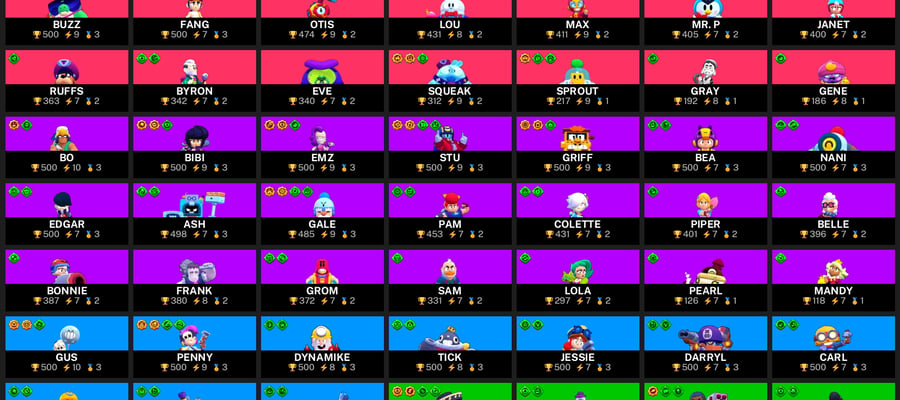Image resolution: width=900 pixels, height=400 pixels.
Task: Select the JESSIE brawler card
Action: pyautogui.click(x=578, y=347)
